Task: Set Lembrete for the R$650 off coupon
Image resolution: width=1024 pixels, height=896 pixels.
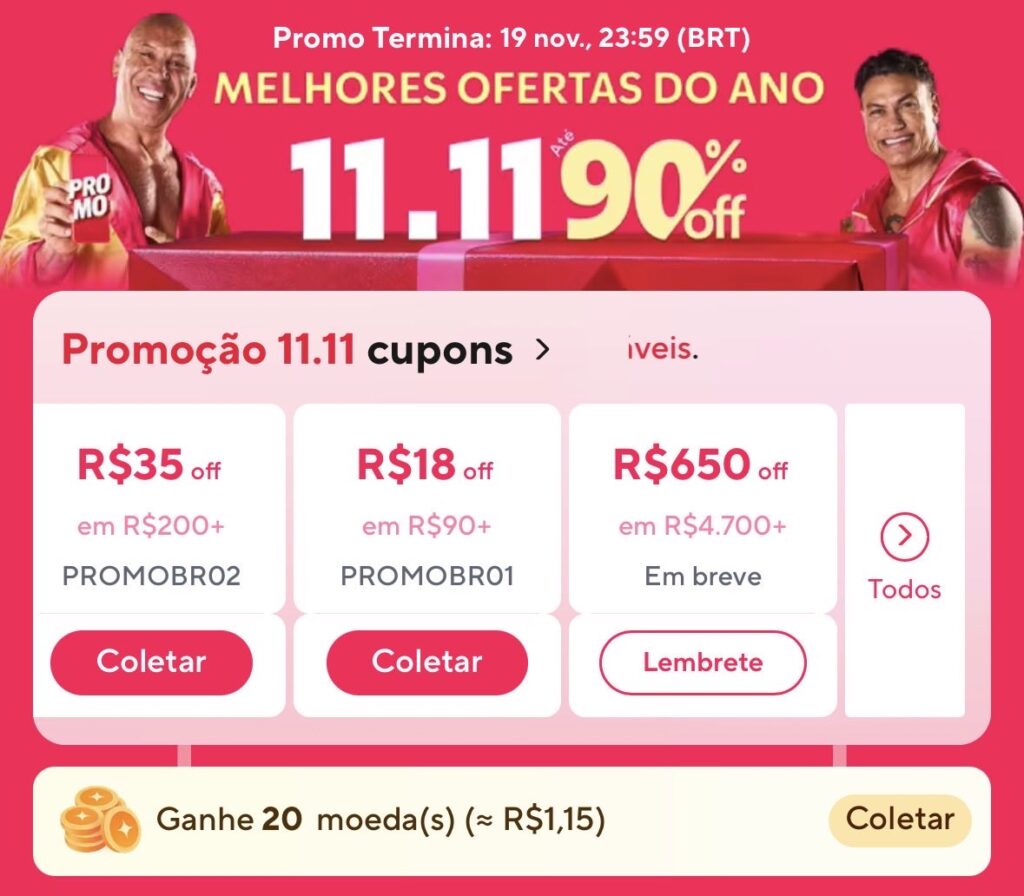Action: [x=702, y=662]
